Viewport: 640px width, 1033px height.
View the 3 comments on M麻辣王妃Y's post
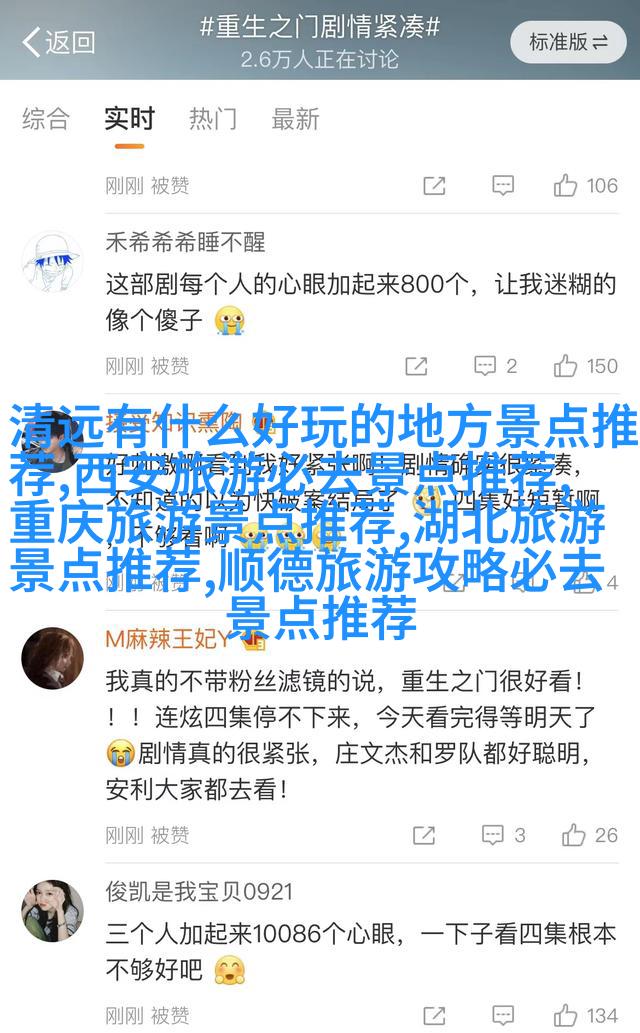[504, 835]
